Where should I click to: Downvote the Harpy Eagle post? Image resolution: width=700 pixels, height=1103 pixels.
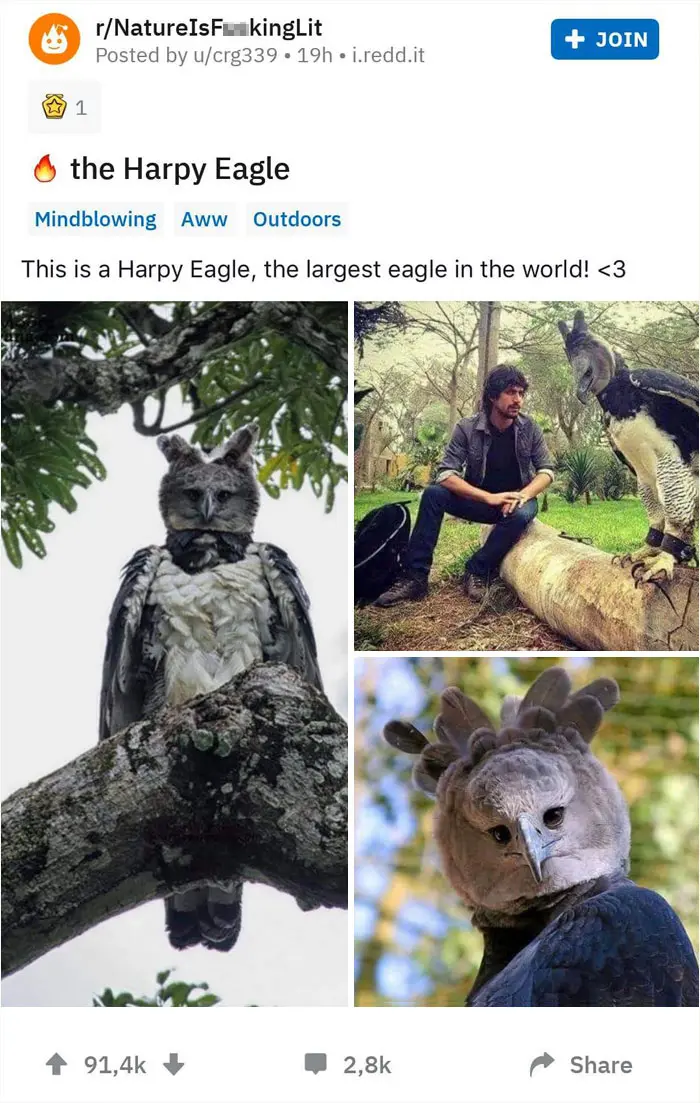pos(174,1065)
